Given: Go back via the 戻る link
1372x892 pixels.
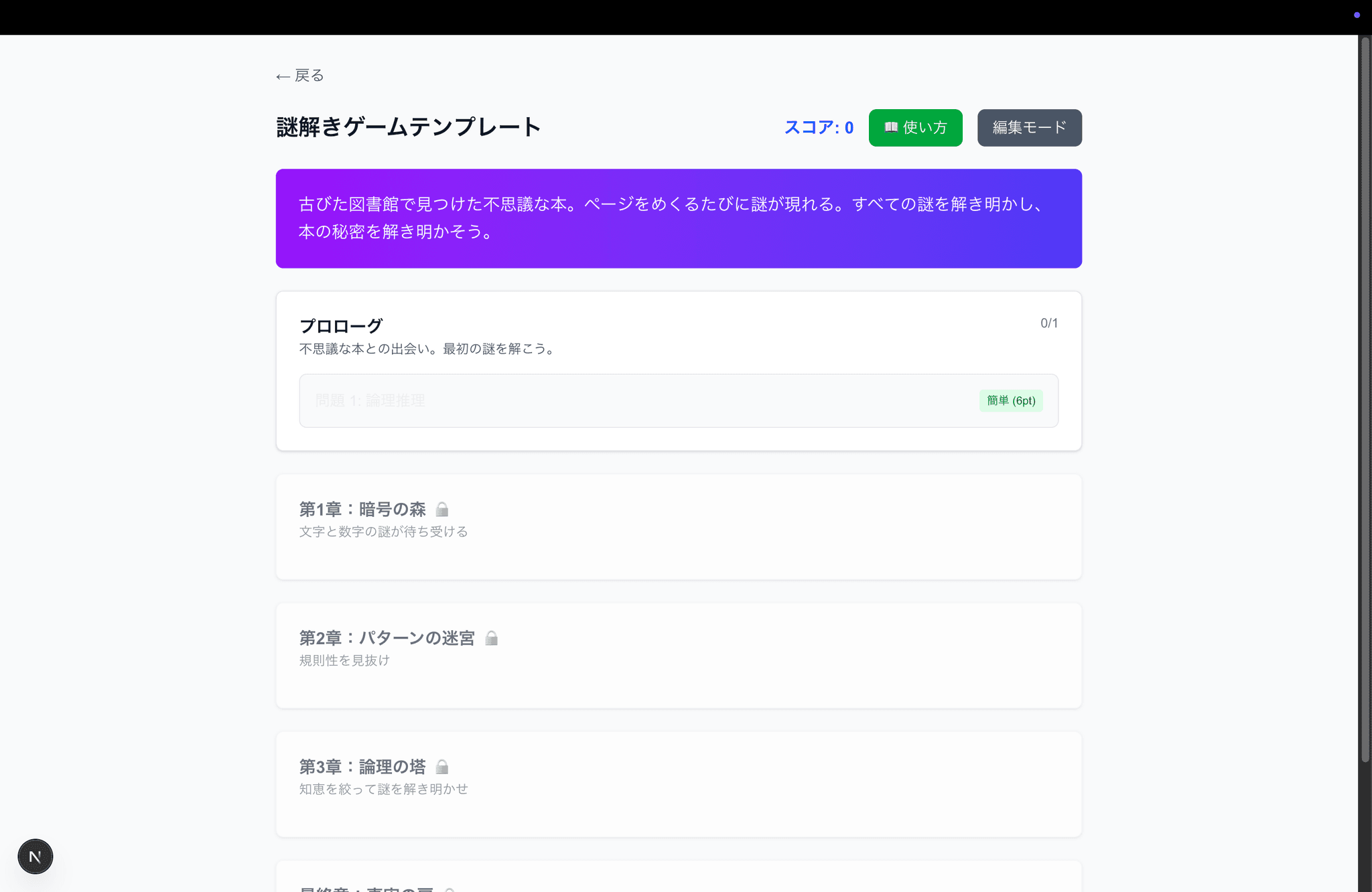Looking at the screenshot, I should [300, 76].
